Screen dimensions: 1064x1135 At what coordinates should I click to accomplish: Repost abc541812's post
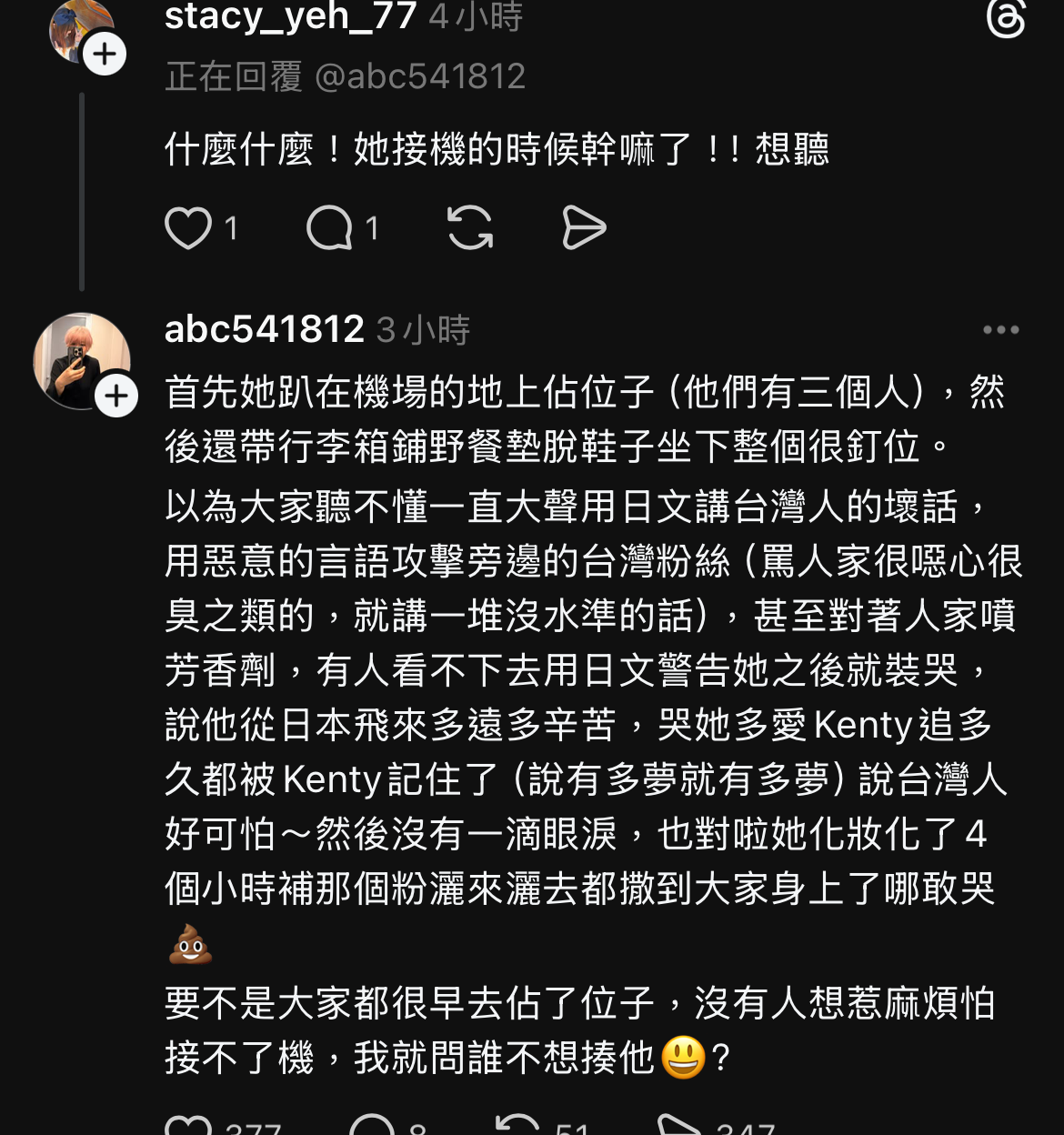coord(517,1128)
